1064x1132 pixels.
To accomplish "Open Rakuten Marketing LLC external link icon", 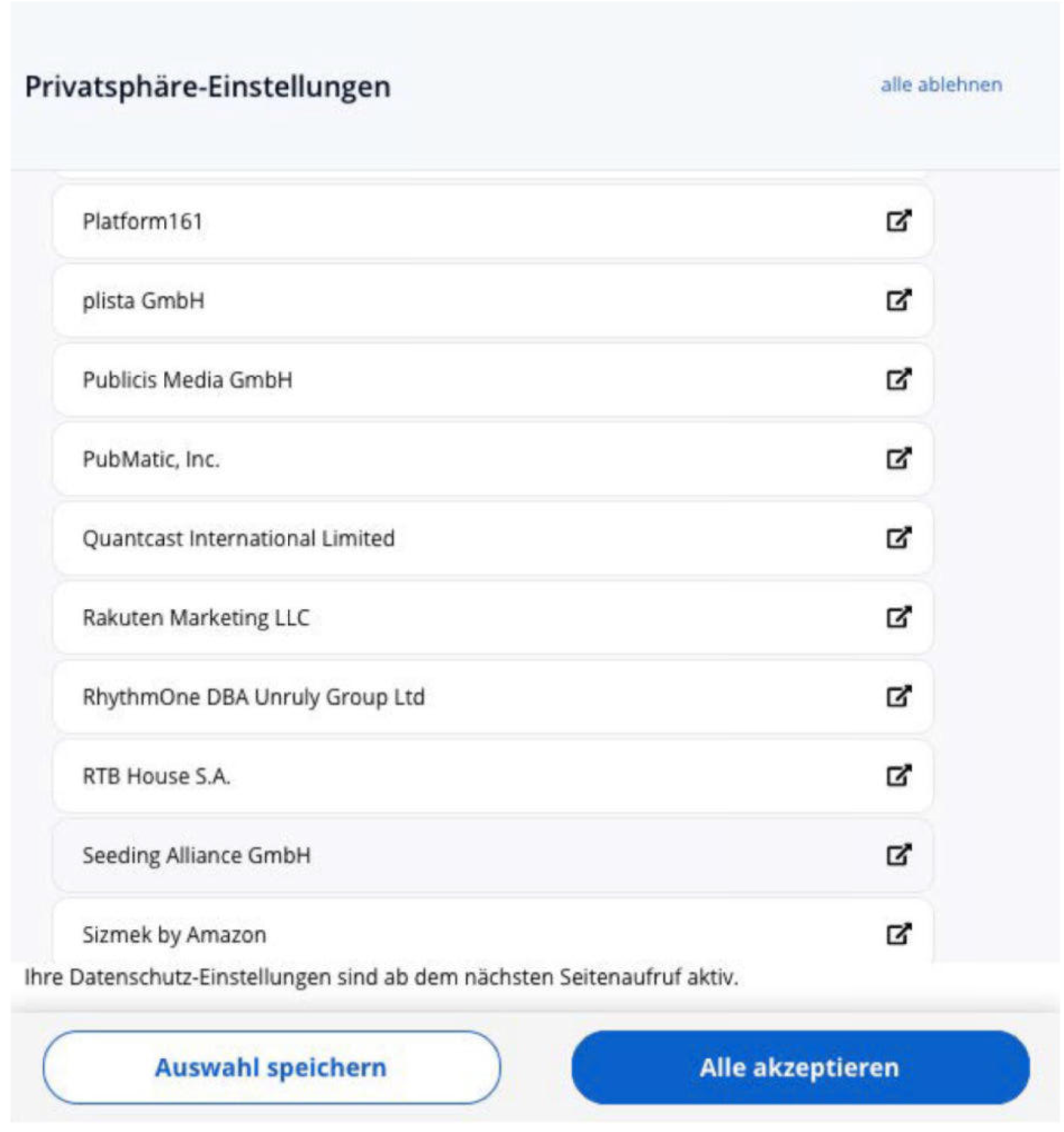I will tap(898, 616).
